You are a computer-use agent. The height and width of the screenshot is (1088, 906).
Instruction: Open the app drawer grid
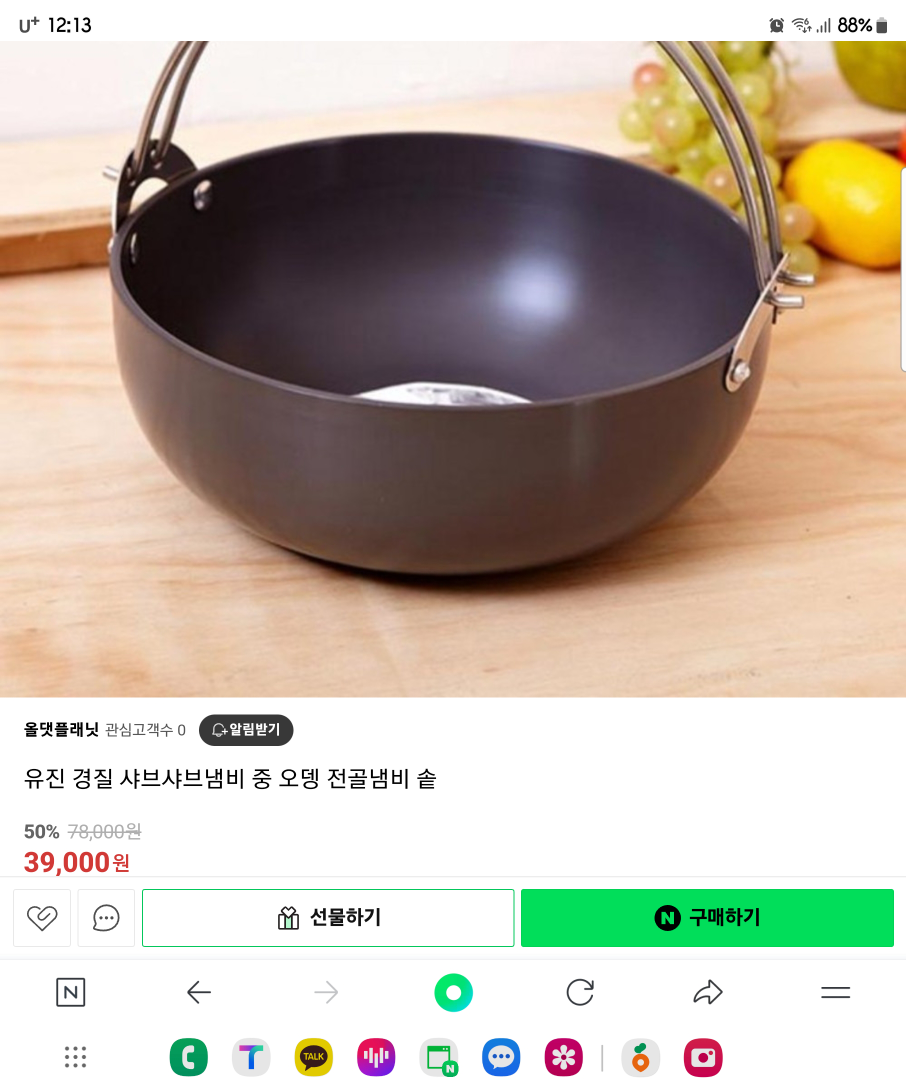(75, 1057)
